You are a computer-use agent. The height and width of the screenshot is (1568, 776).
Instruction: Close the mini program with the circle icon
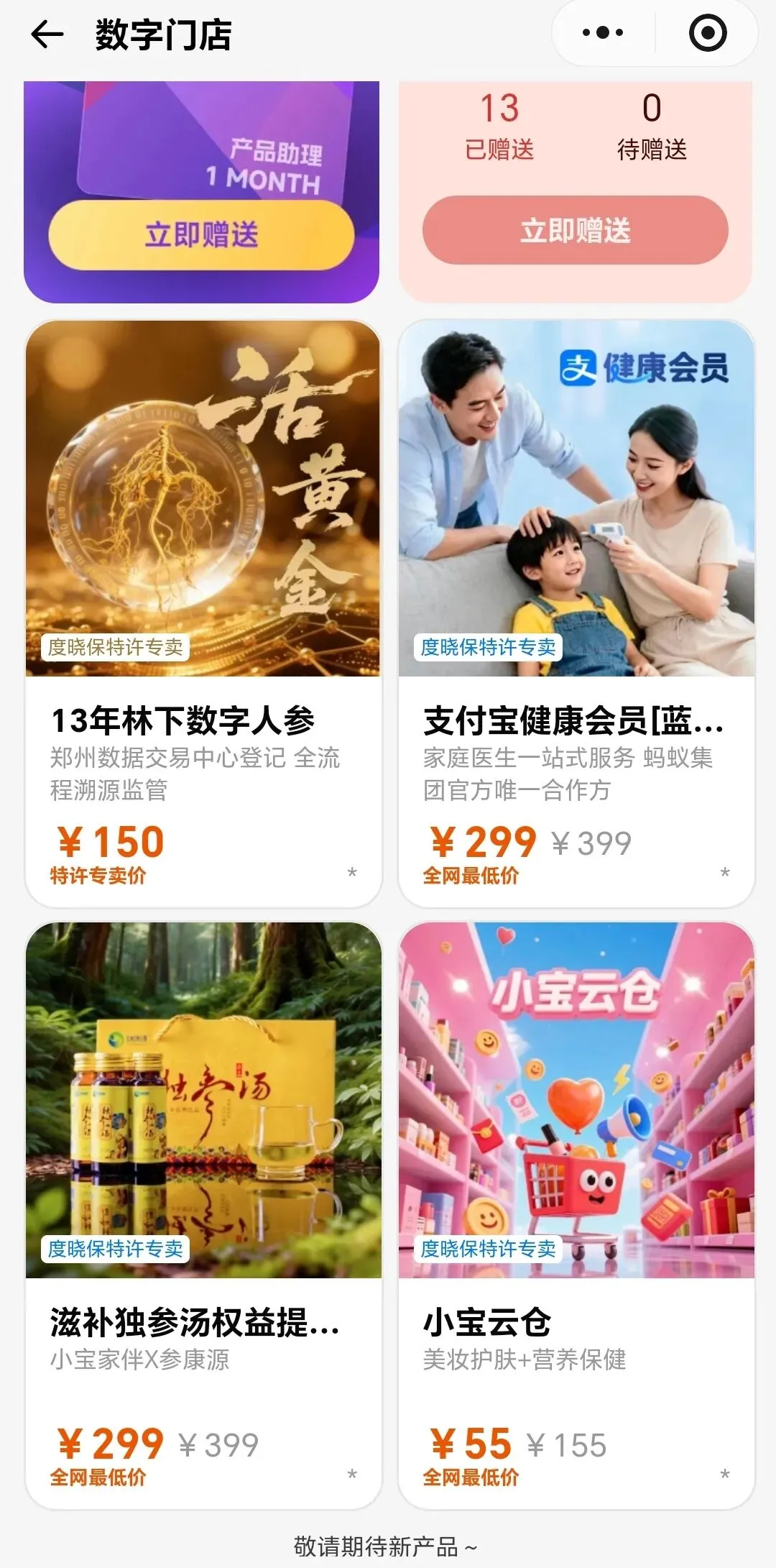point(708,33)
